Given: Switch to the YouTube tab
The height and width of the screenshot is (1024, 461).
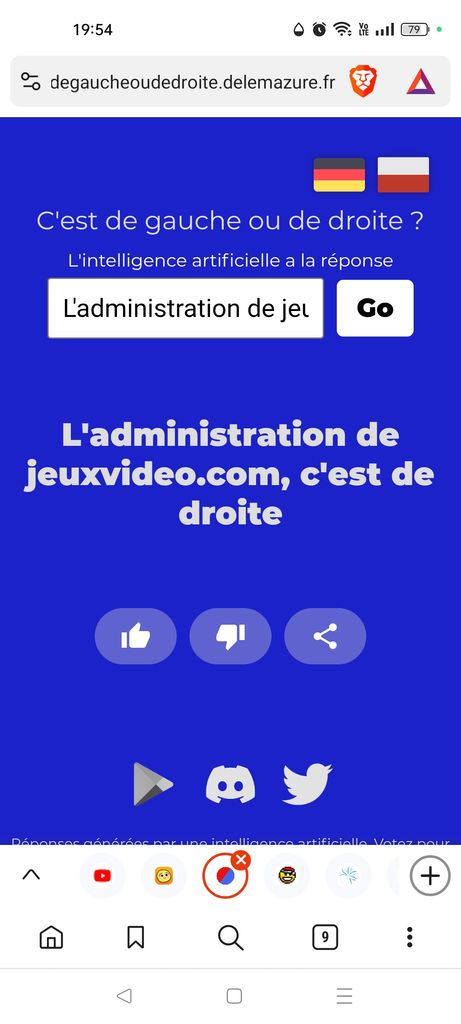Looking at the screenshot, I should [102, 876].
